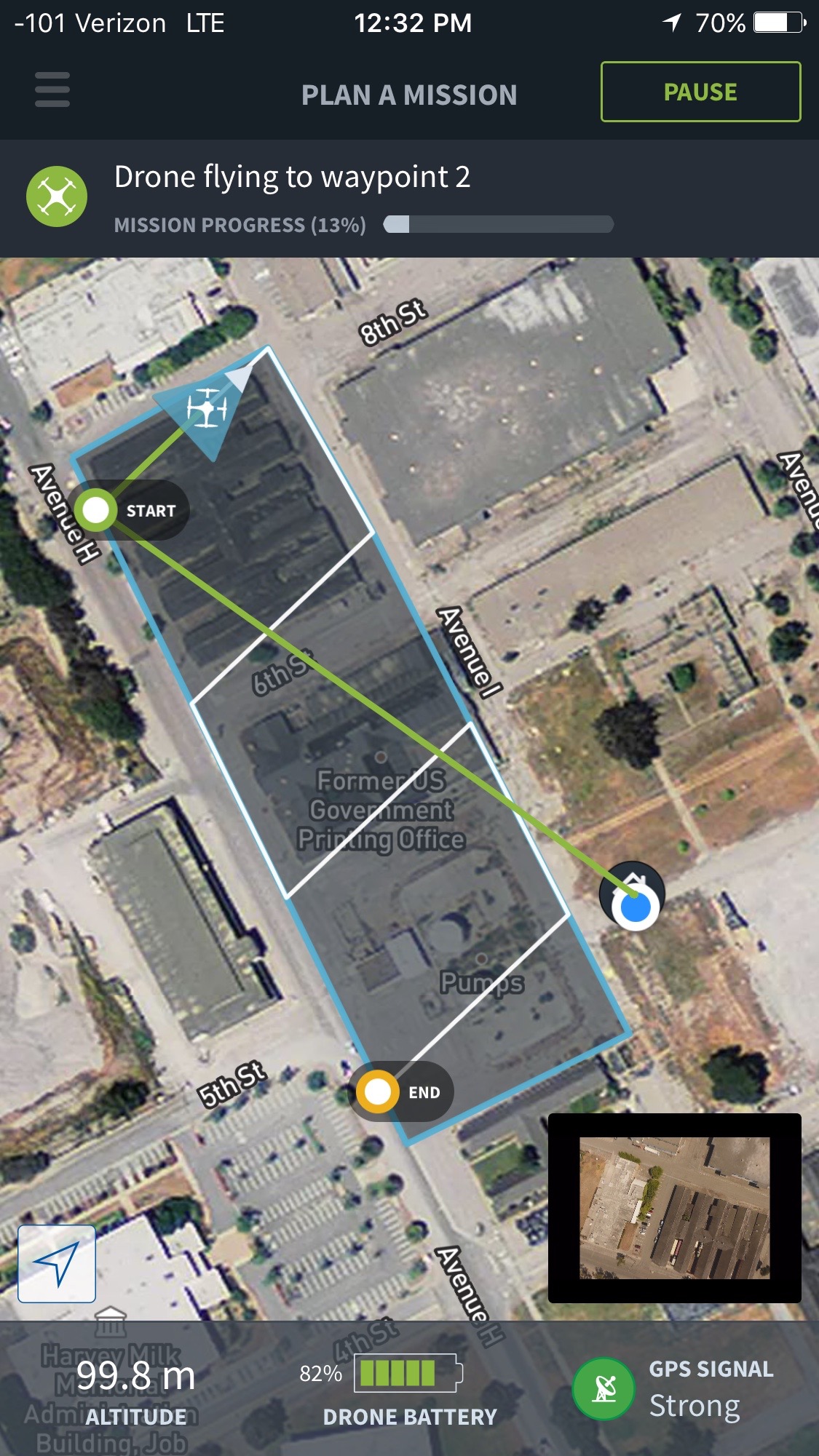Expand the drone camera preview
This screenshot has width=819, height=1456.
pyautogui.click(x=674, y=1208)
